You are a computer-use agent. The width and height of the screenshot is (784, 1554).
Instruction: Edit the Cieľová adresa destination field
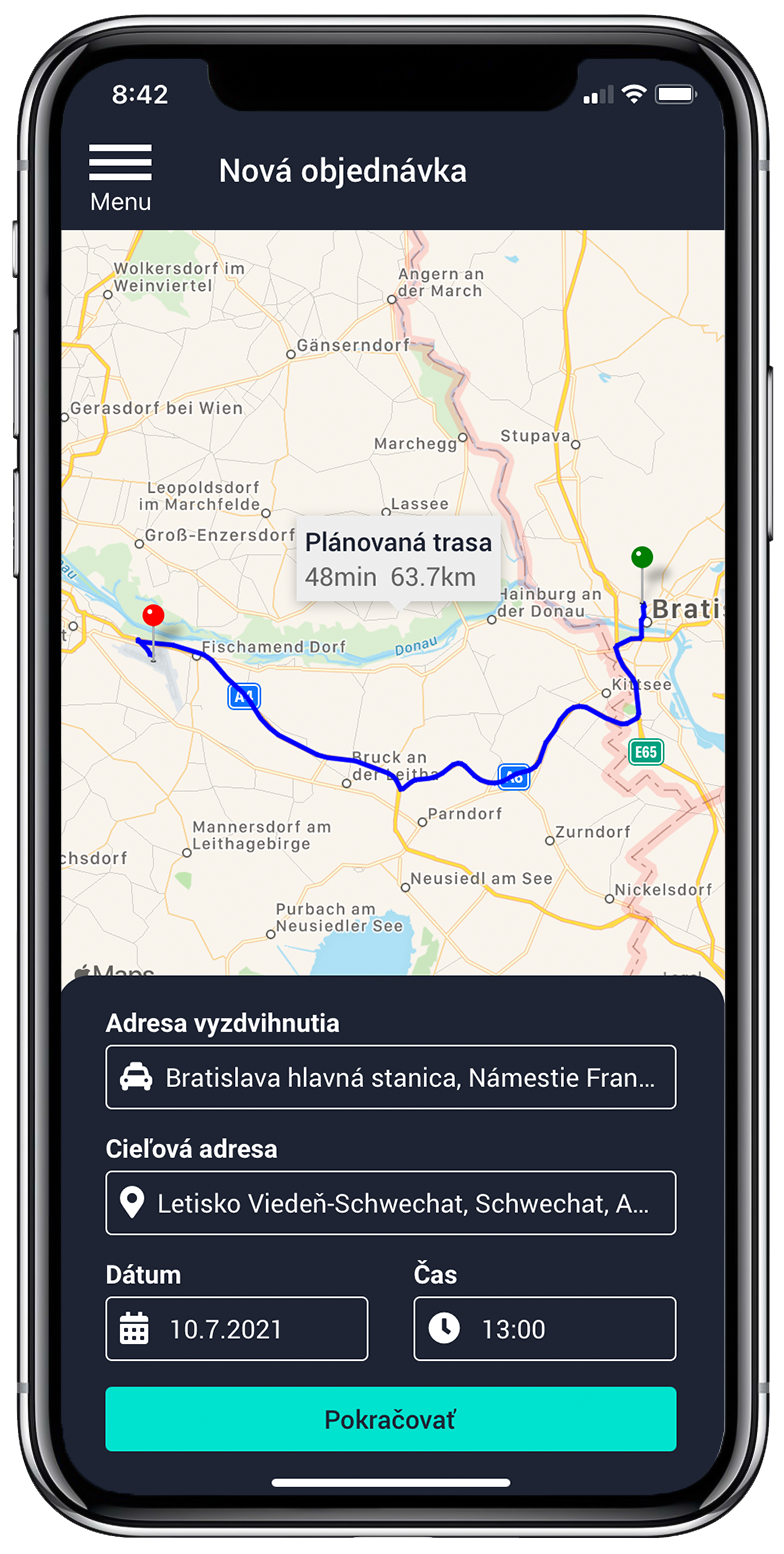[390, 1203]
